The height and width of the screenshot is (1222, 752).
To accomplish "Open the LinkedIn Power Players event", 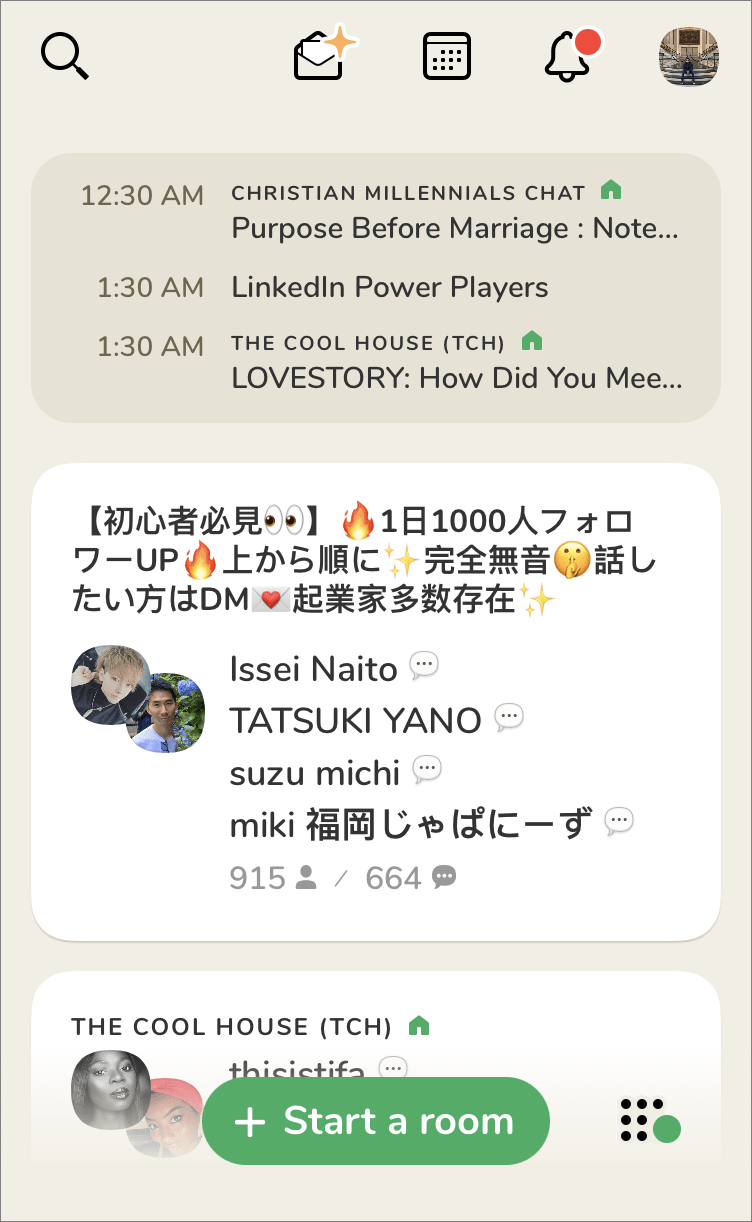I will coord(390,288).
